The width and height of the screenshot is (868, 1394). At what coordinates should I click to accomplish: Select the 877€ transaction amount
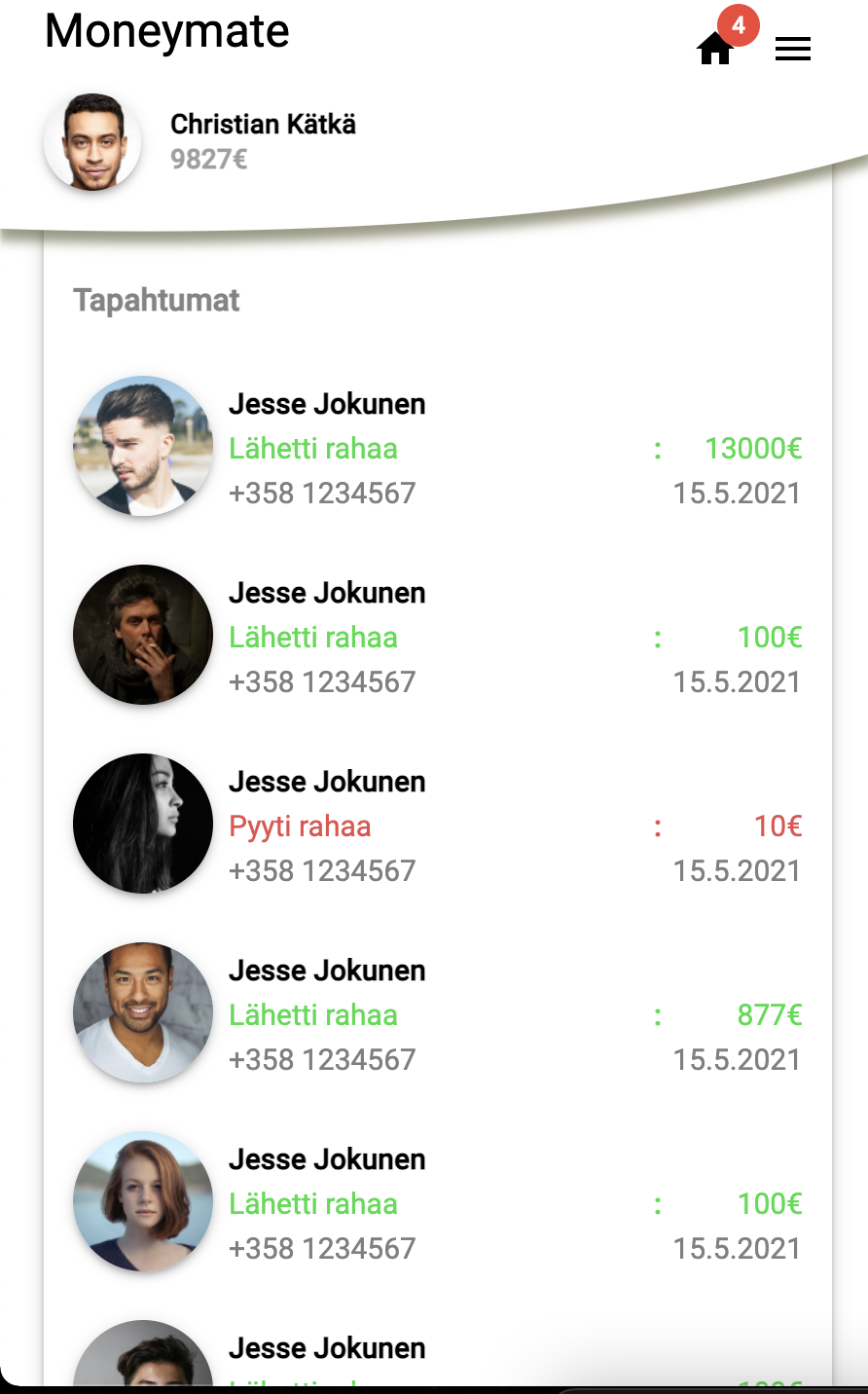pyautogui.click(x=768, y=1015)
